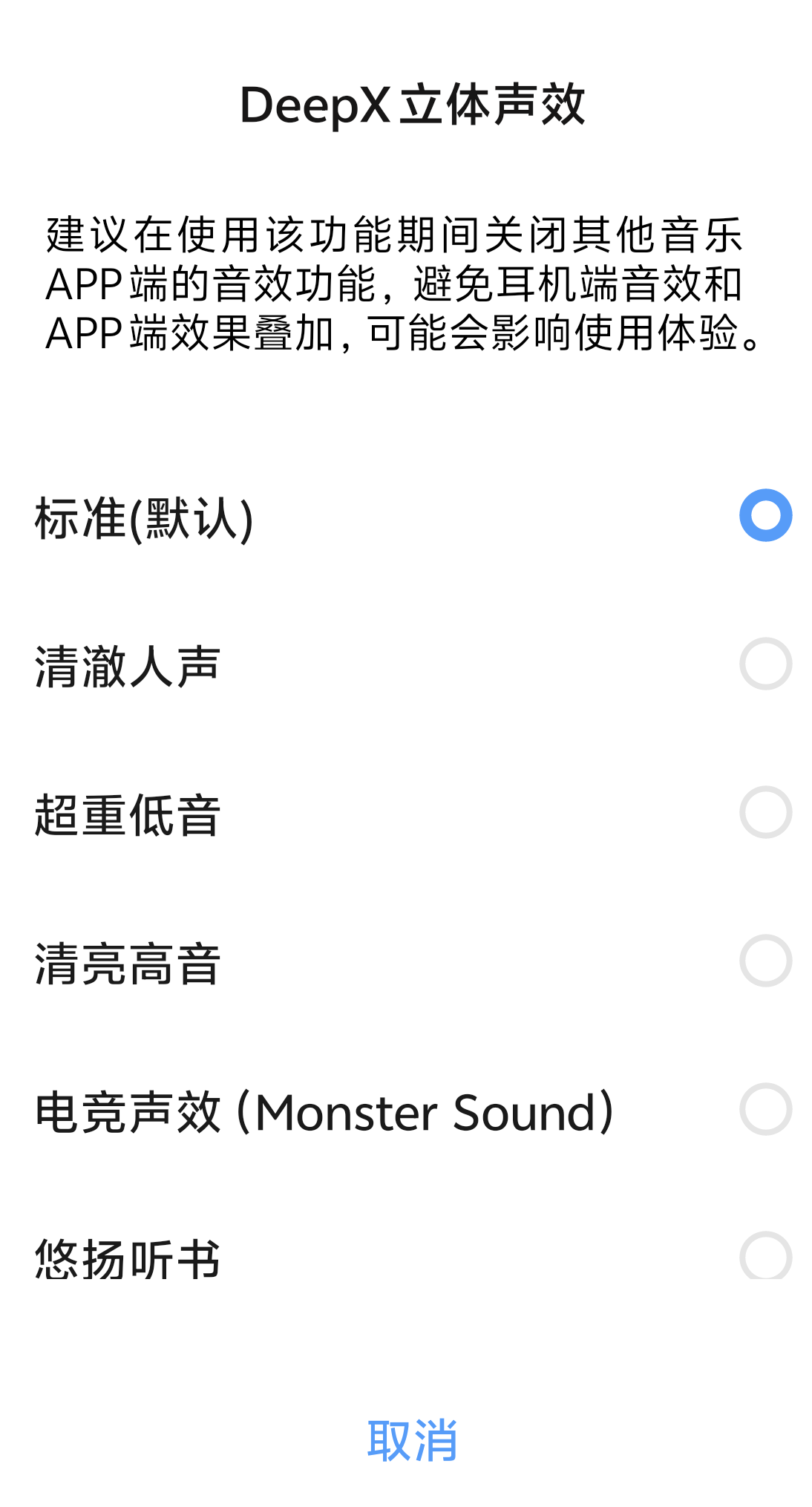812x1507 pixels.
Task: Enable 电竞声效 (Monster Sound)
Action: pyautogui.click(x=406, y=1109)
